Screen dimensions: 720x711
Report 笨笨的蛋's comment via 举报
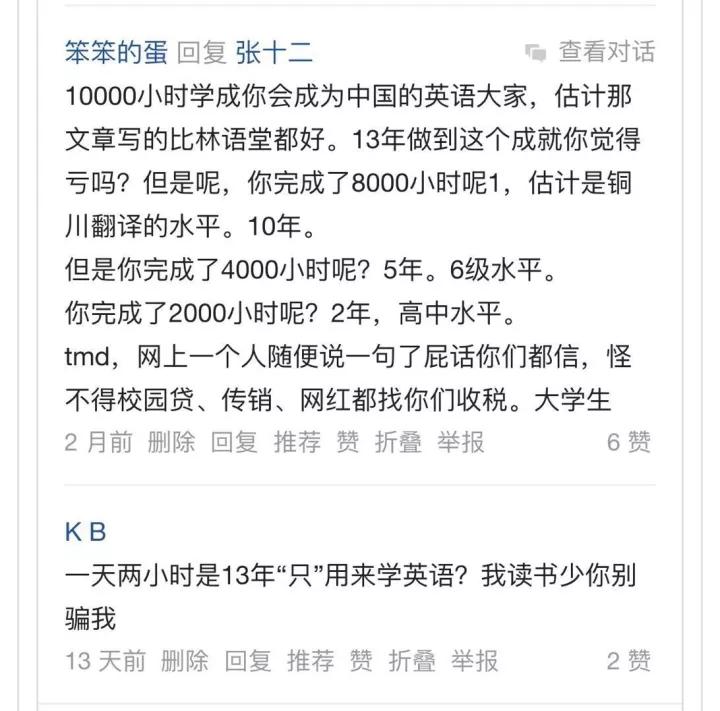tap(461, 442)
